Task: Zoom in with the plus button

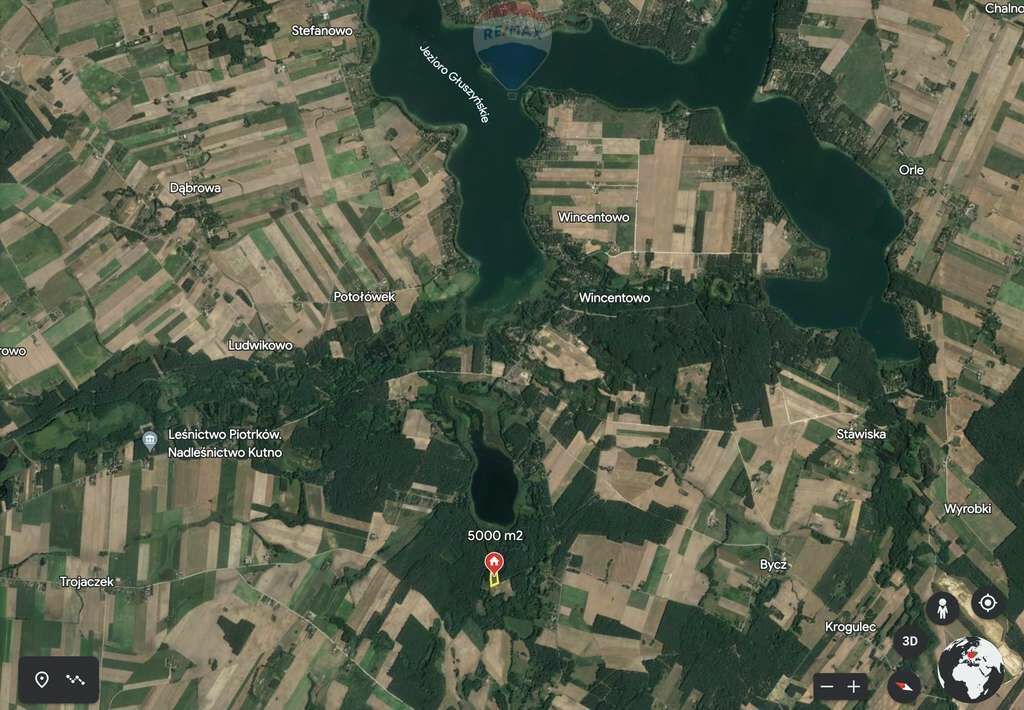Action: tap(853, 686)
